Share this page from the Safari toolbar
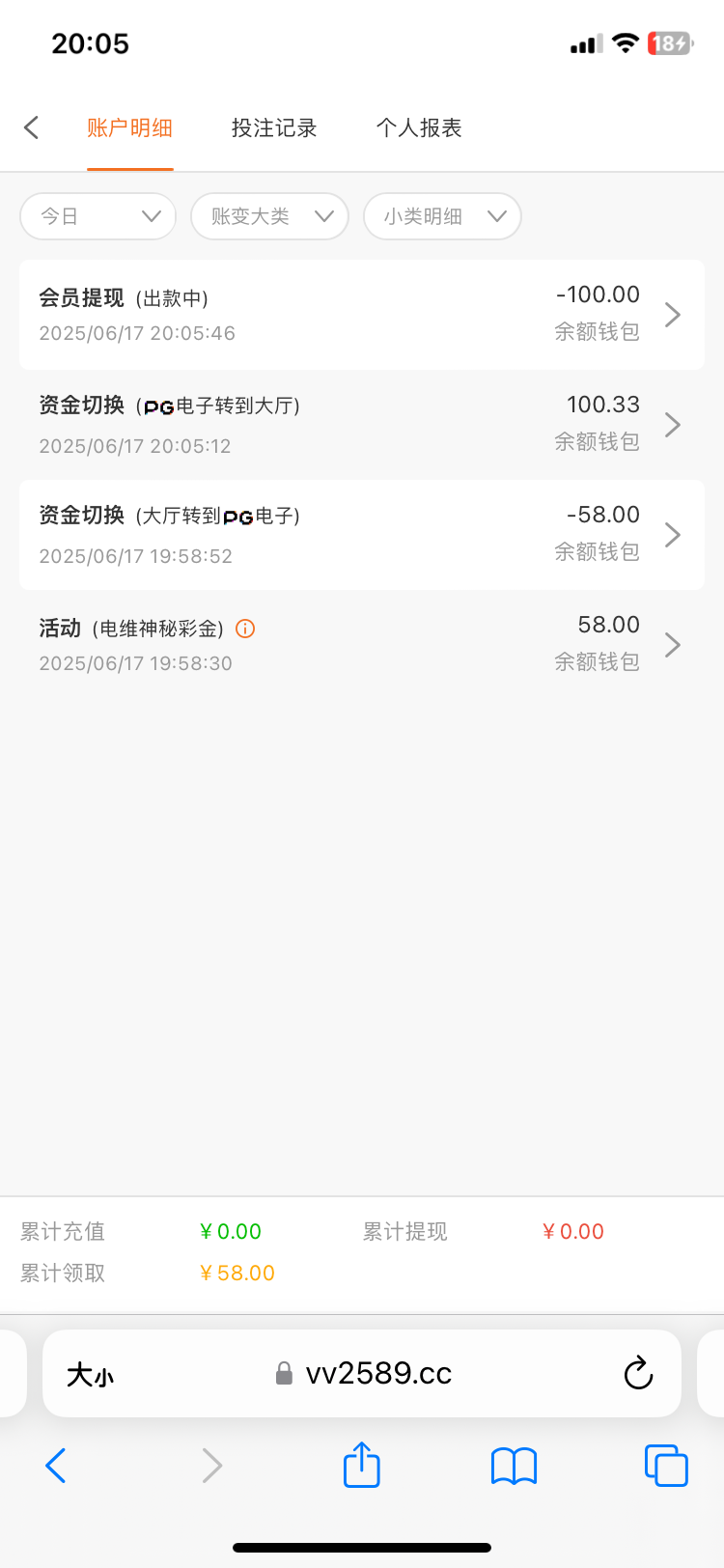 pos(362,1466)
